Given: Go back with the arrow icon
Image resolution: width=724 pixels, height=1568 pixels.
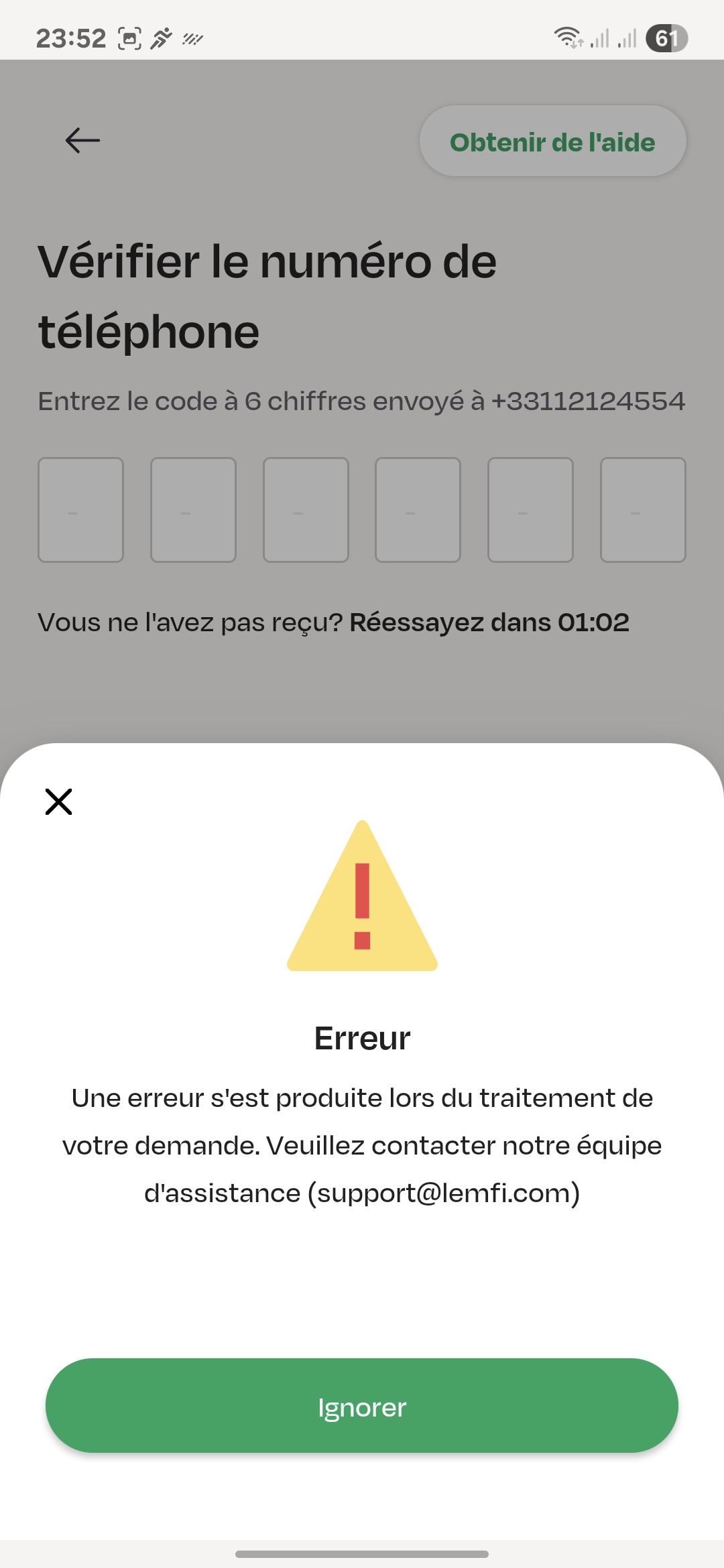Looking at the screenshot, I should click(82, 141).
